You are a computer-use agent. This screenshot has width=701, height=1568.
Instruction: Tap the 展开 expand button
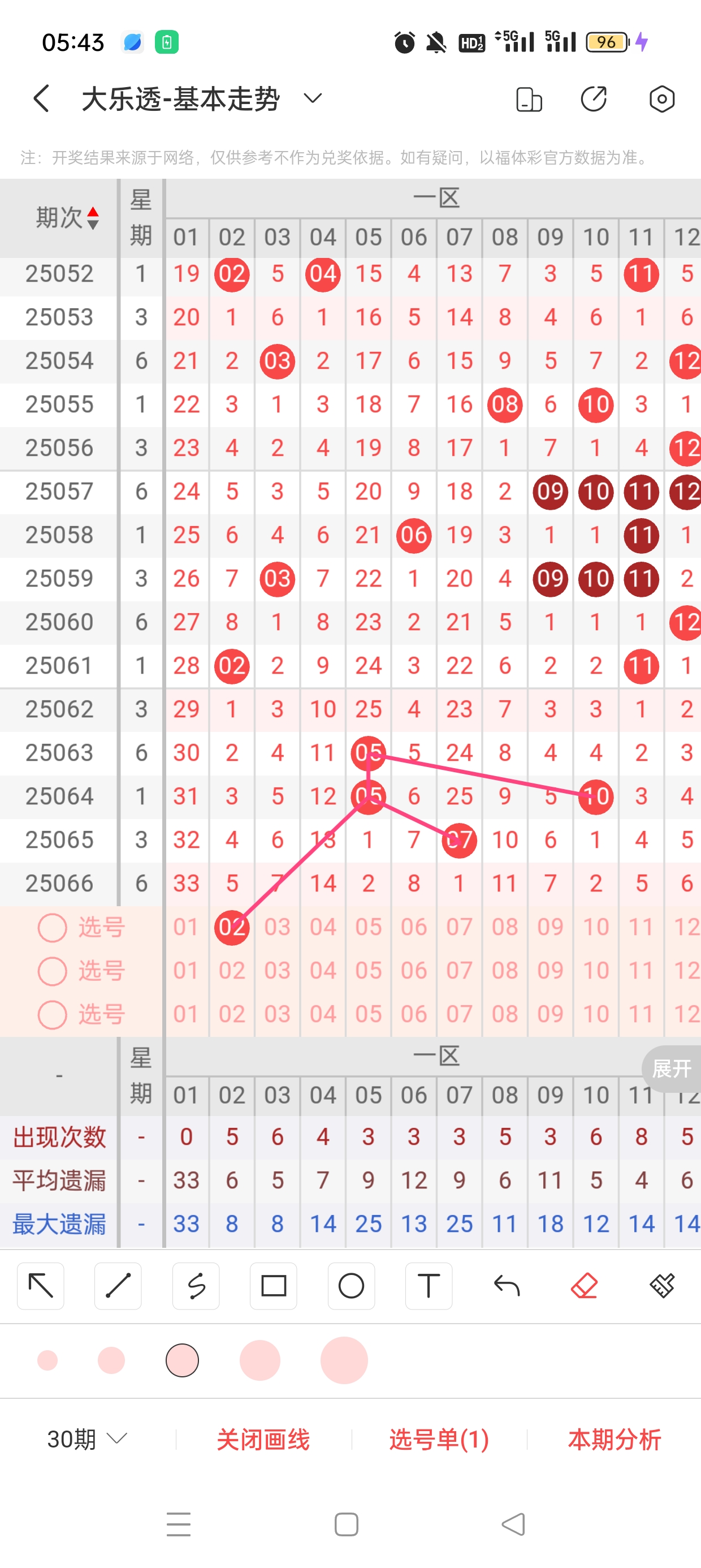pos(671,1069)
